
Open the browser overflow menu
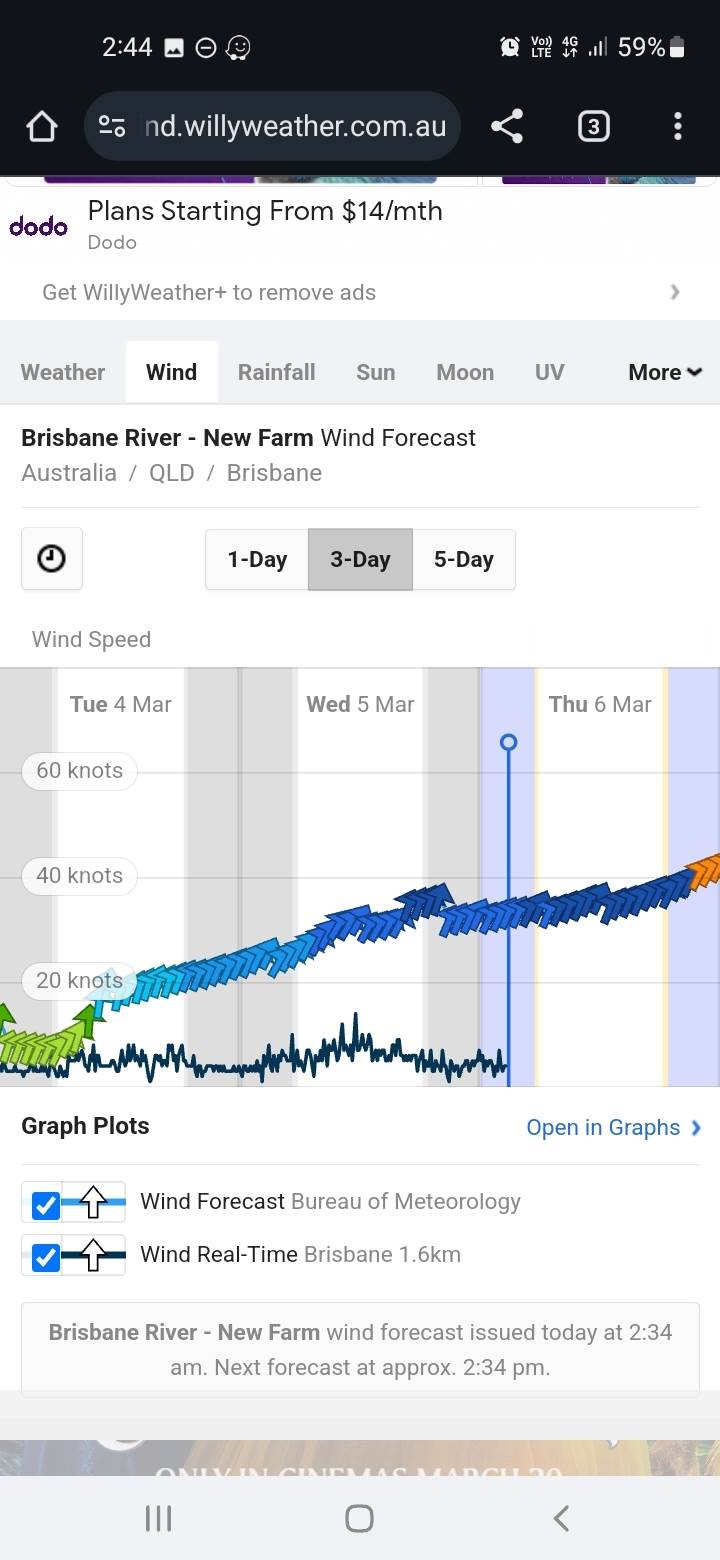click(x=678, y=127)
